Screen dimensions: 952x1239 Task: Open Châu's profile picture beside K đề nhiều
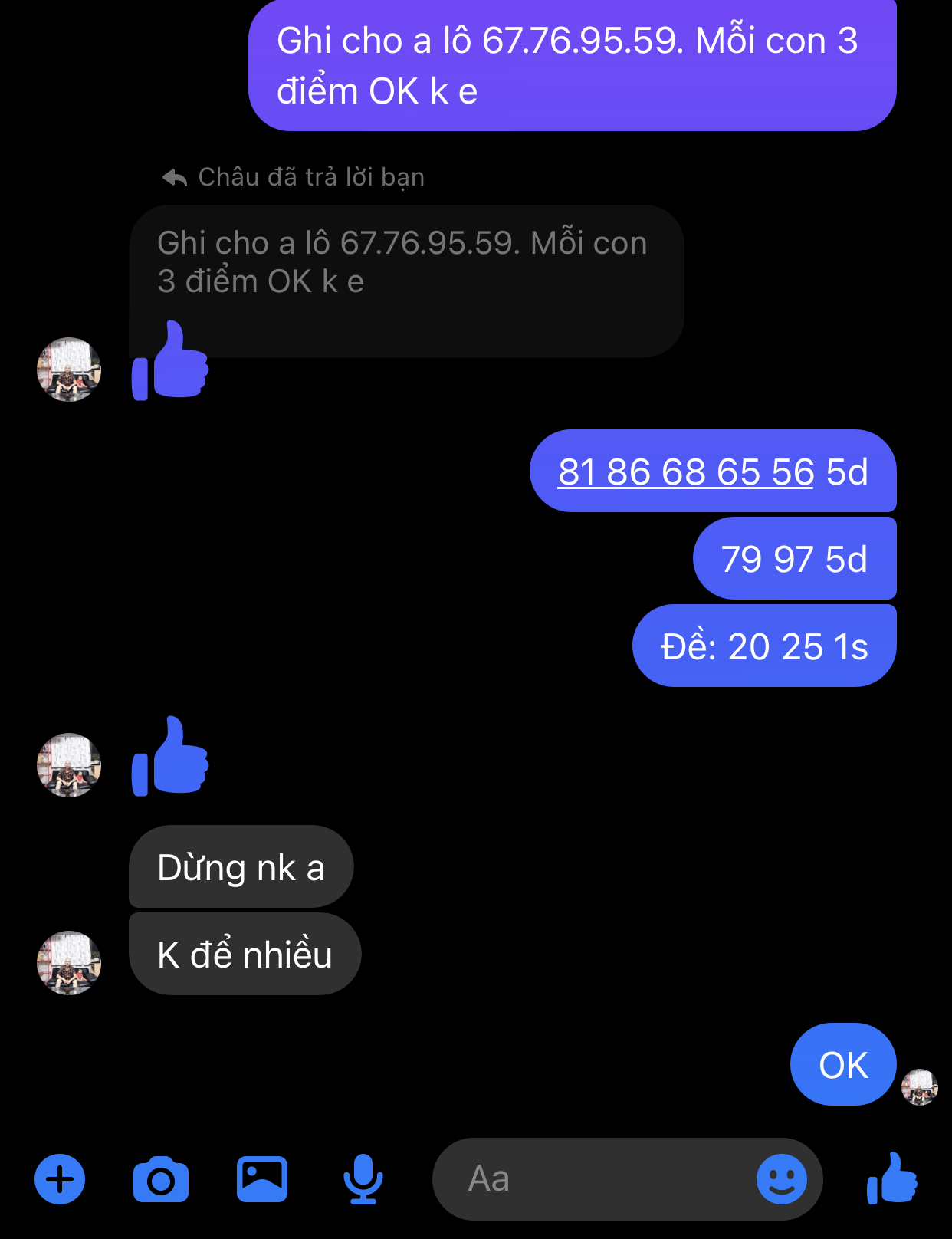click(x=69, y=962)
